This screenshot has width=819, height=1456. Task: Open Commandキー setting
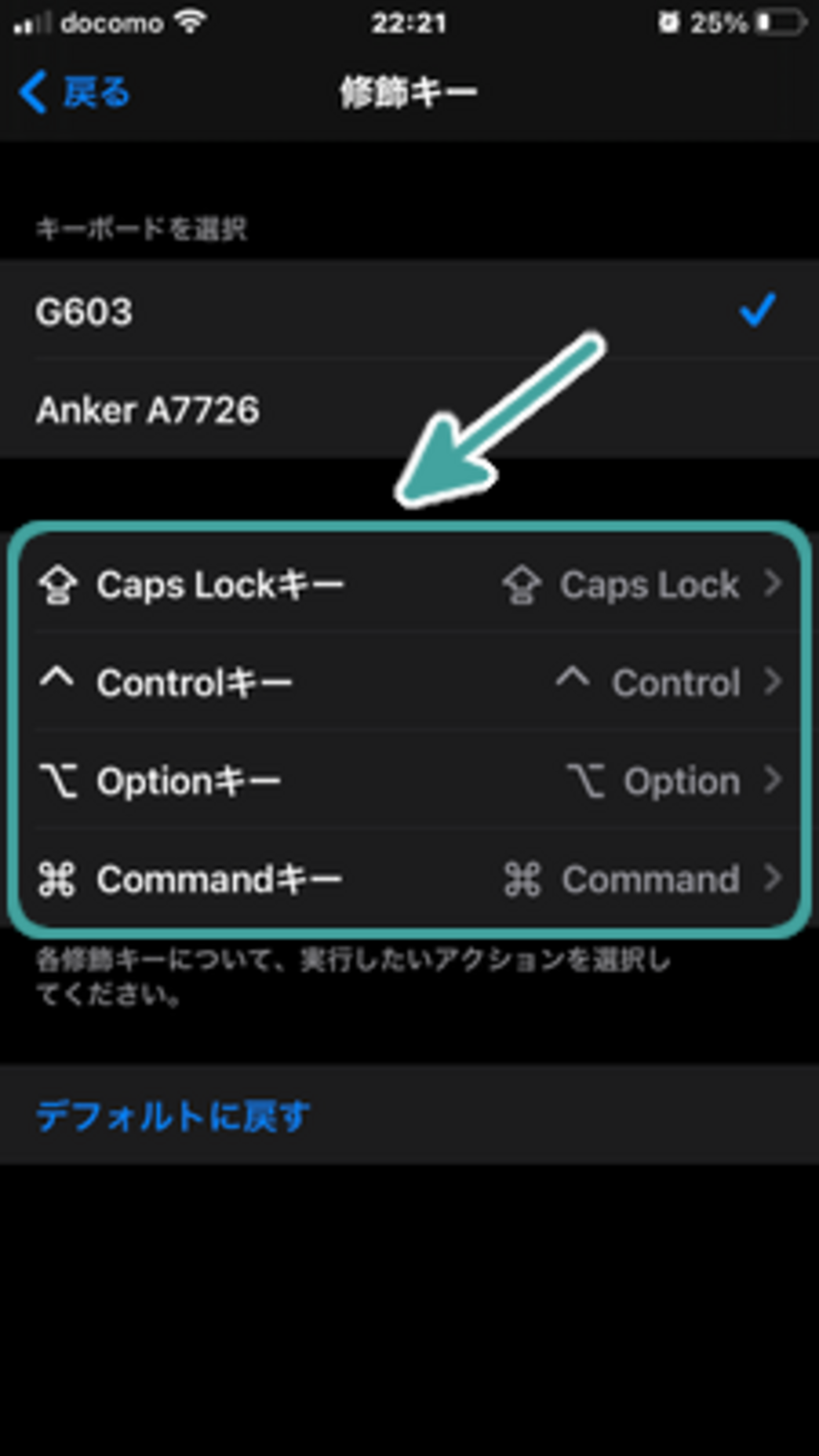(409, 880)
